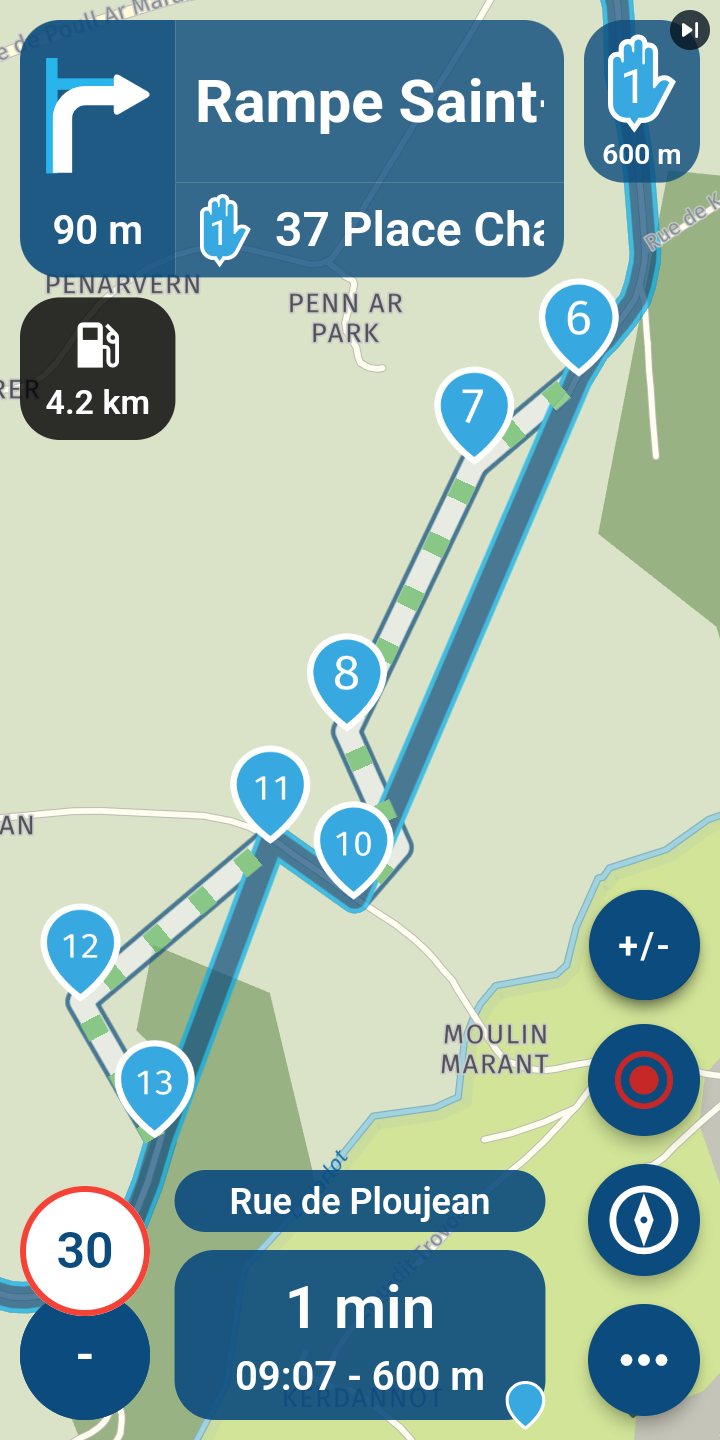Select waypoint marker 8
The width and height of the screenshot is (720, 1440).
[x=346, y=674]
